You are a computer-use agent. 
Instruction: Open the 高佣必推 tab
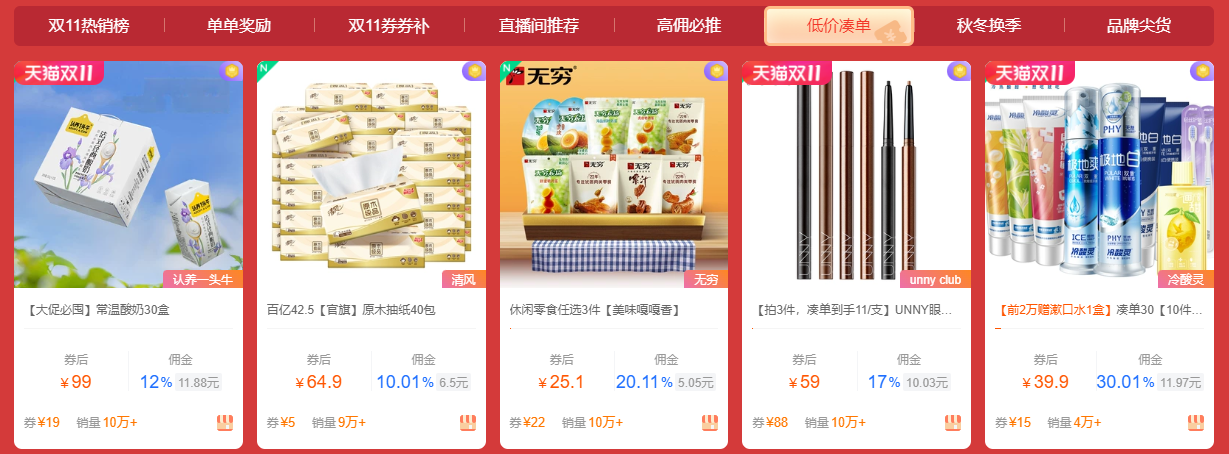(x=689, y=26)
